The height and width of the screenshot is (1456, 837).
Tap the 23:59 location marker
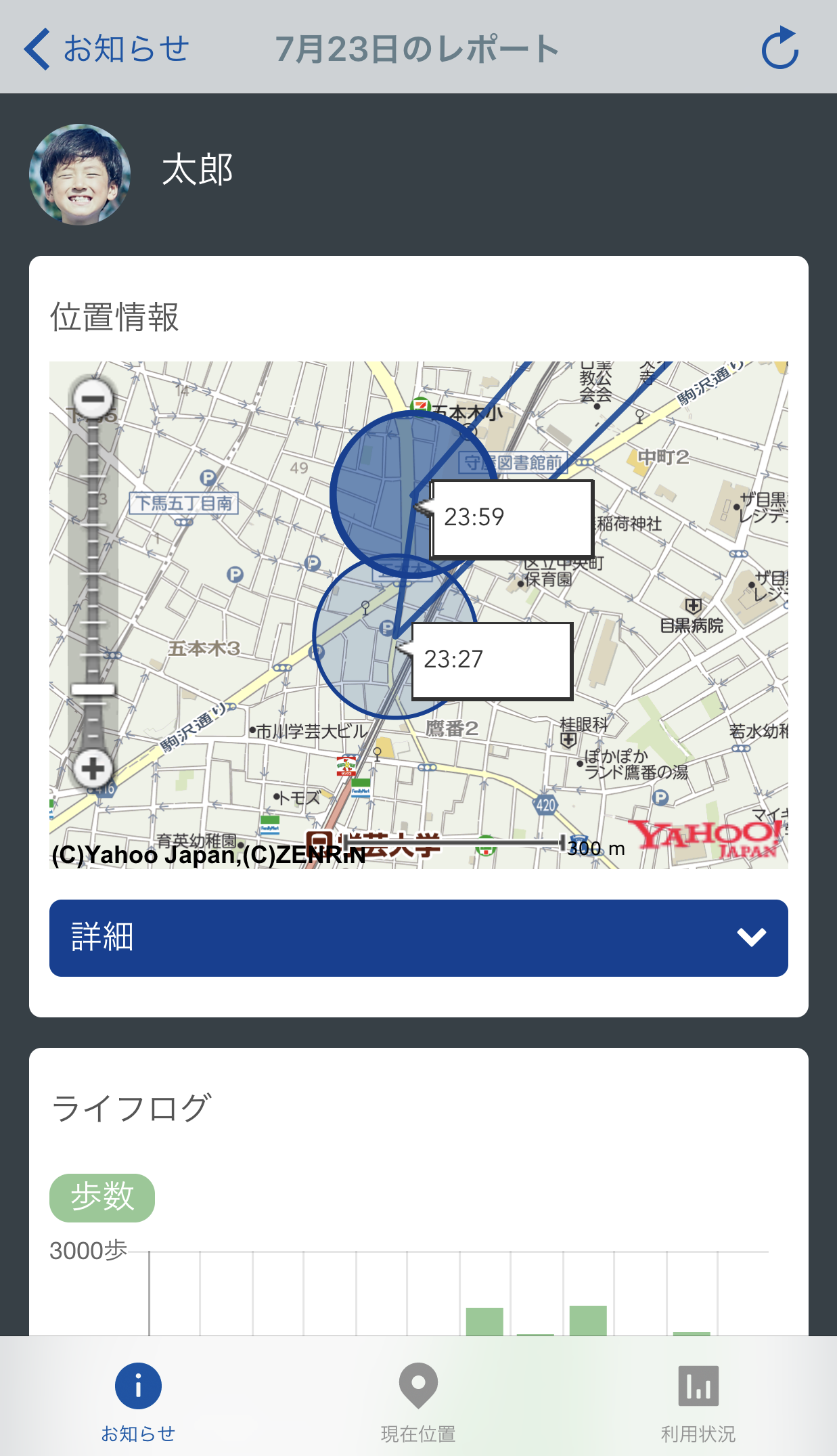tap(512, 518)
